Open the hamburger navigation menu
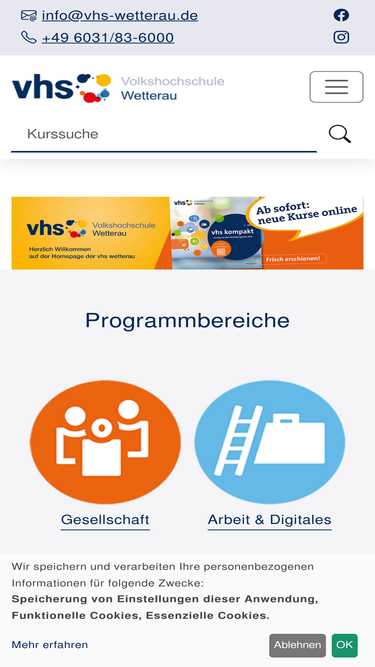 [336, 87]
